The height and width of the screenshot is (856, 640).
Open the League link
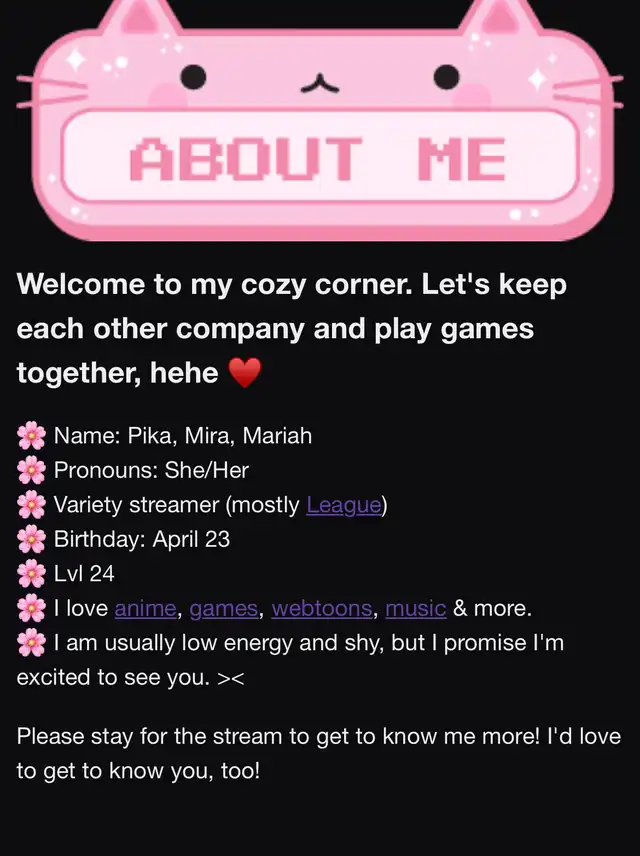pyautogui.click(x=343, y=505)
